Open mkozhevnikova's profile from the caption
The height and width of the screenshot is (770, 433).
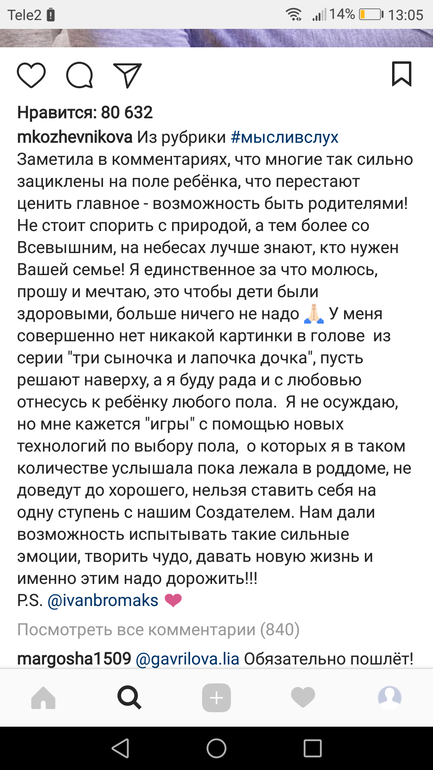pyautogui.click(x=75, y=138)
